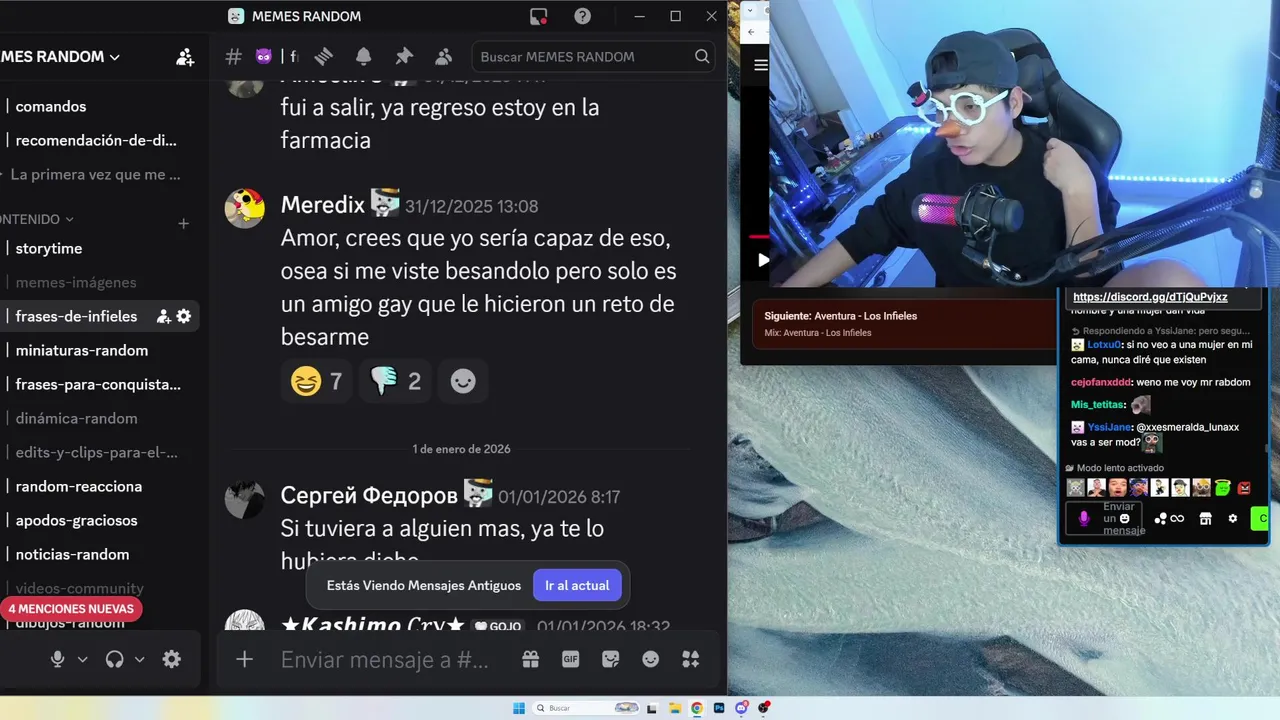1280x720 pixels.
Task: Open the miniaturas-random channel
Action: point(81,350)
